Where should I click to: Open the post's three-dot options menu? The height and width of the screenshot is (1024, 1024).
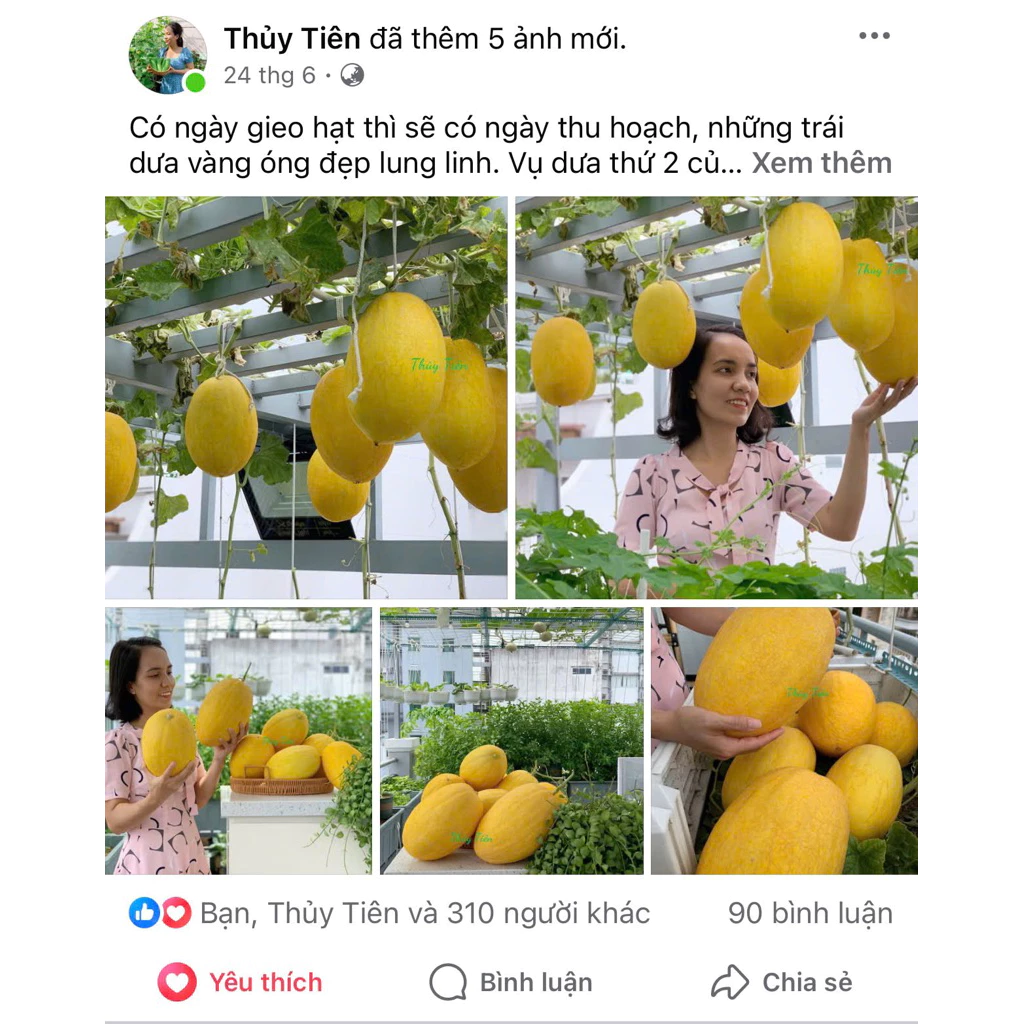[x=874, y=36]
